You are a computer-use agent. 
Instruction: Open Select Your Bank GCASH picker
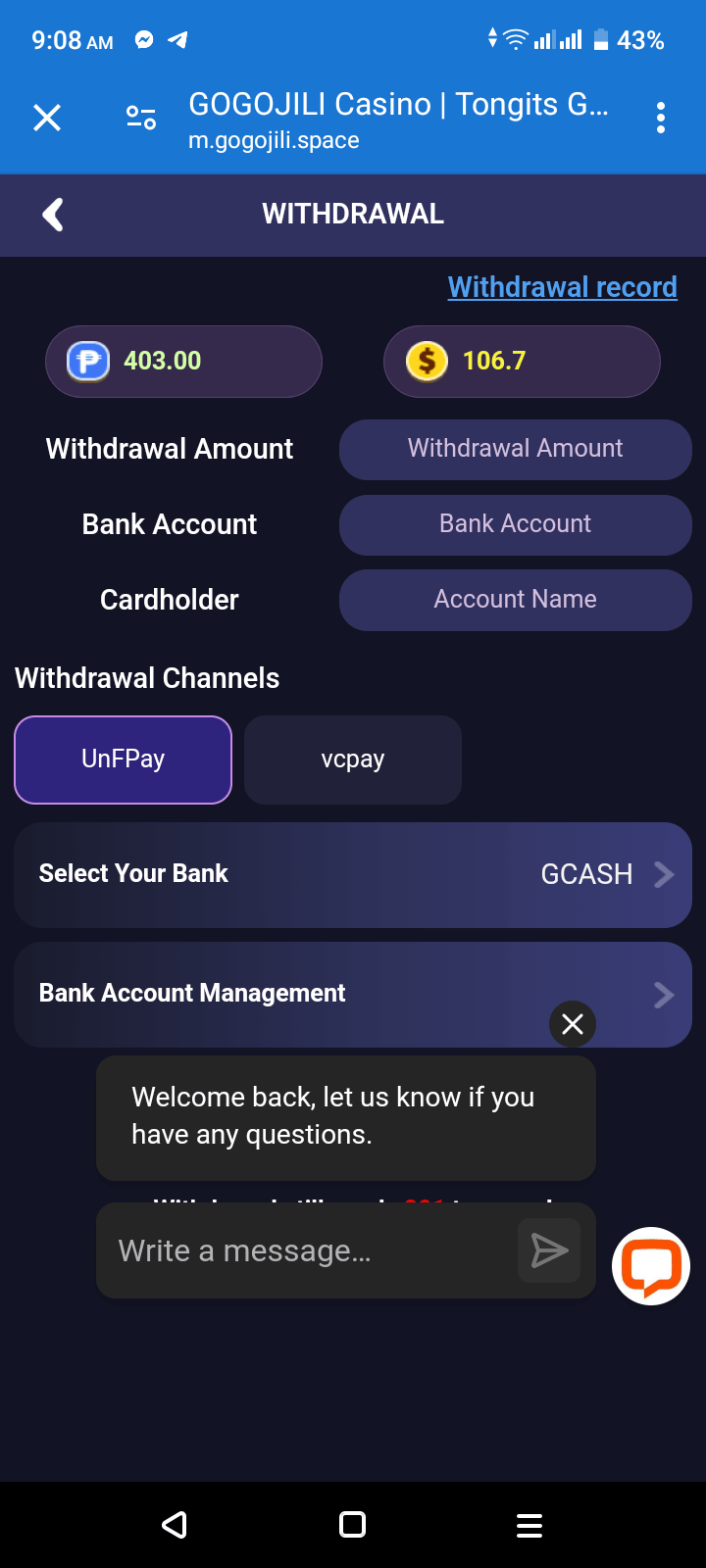[x=353, y=874]
